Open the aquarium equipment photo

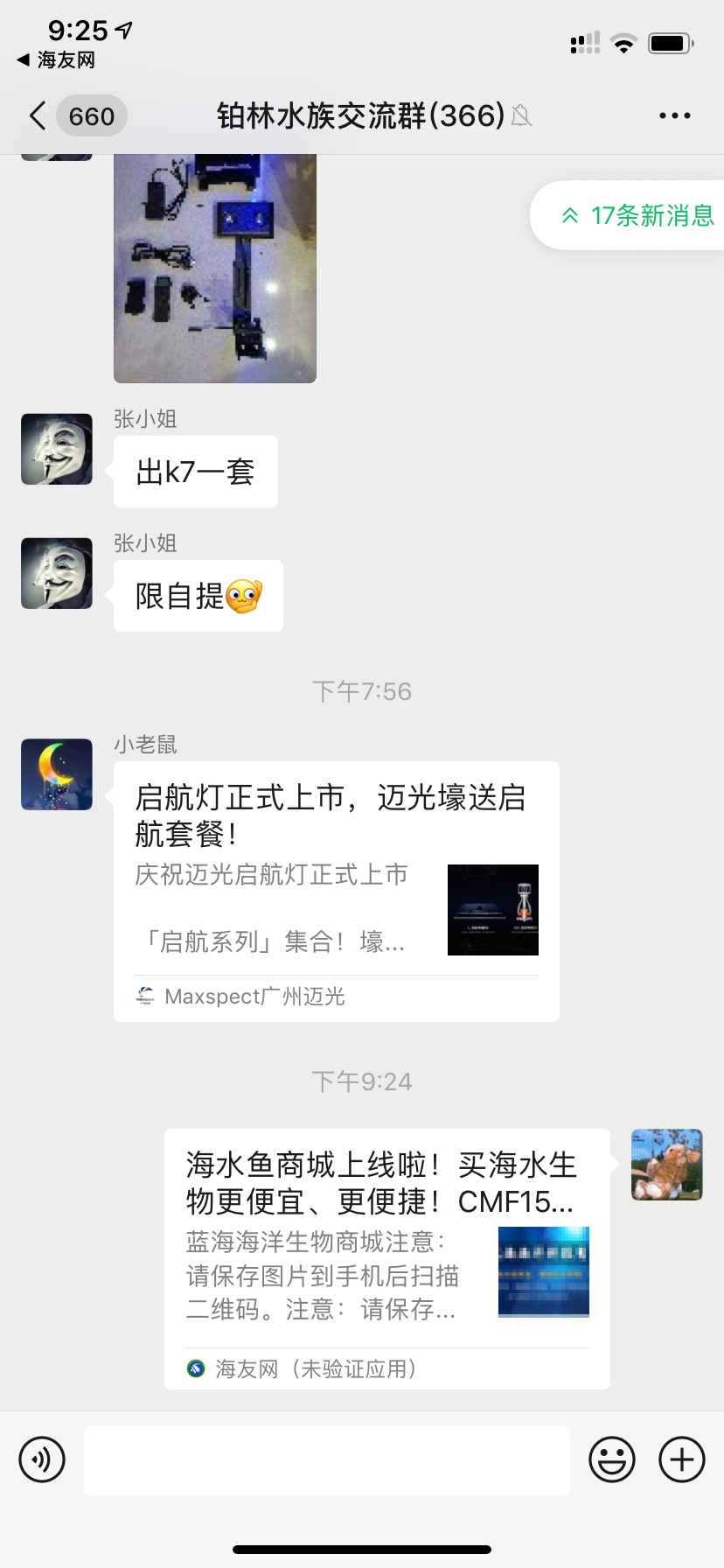pos(215,268)
